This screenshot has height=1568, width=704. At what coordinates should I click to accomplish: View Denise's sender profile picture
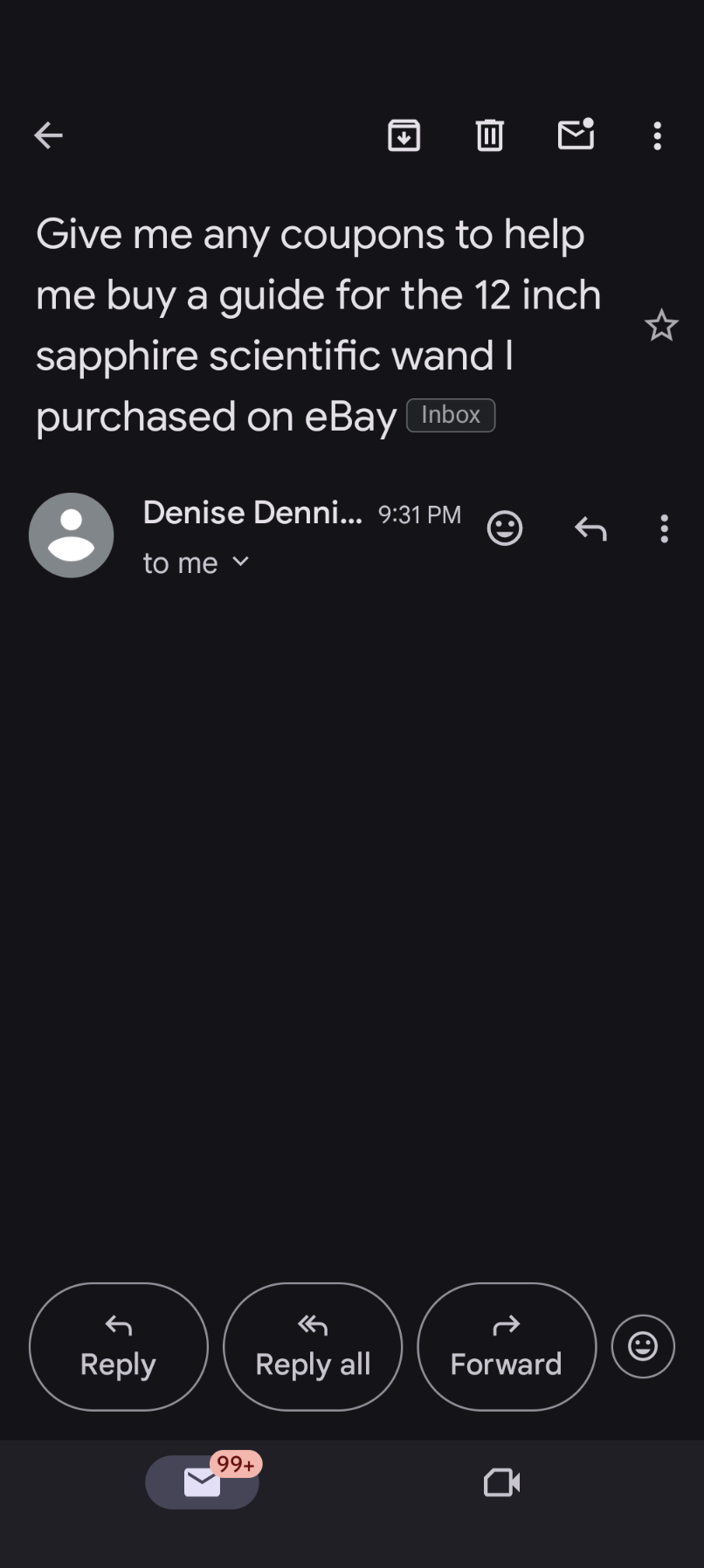[71, 535]
